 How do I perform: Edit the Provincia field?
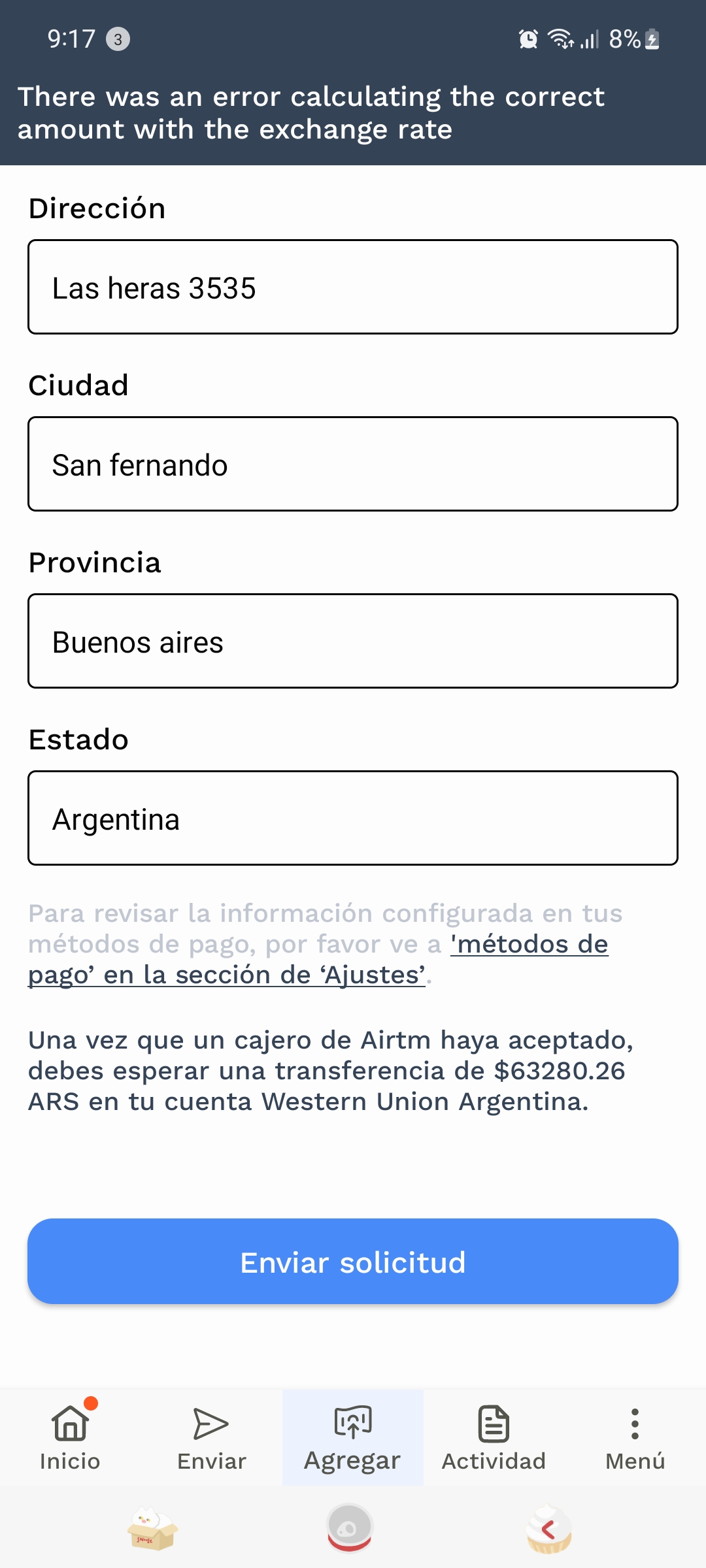(353, 642)
